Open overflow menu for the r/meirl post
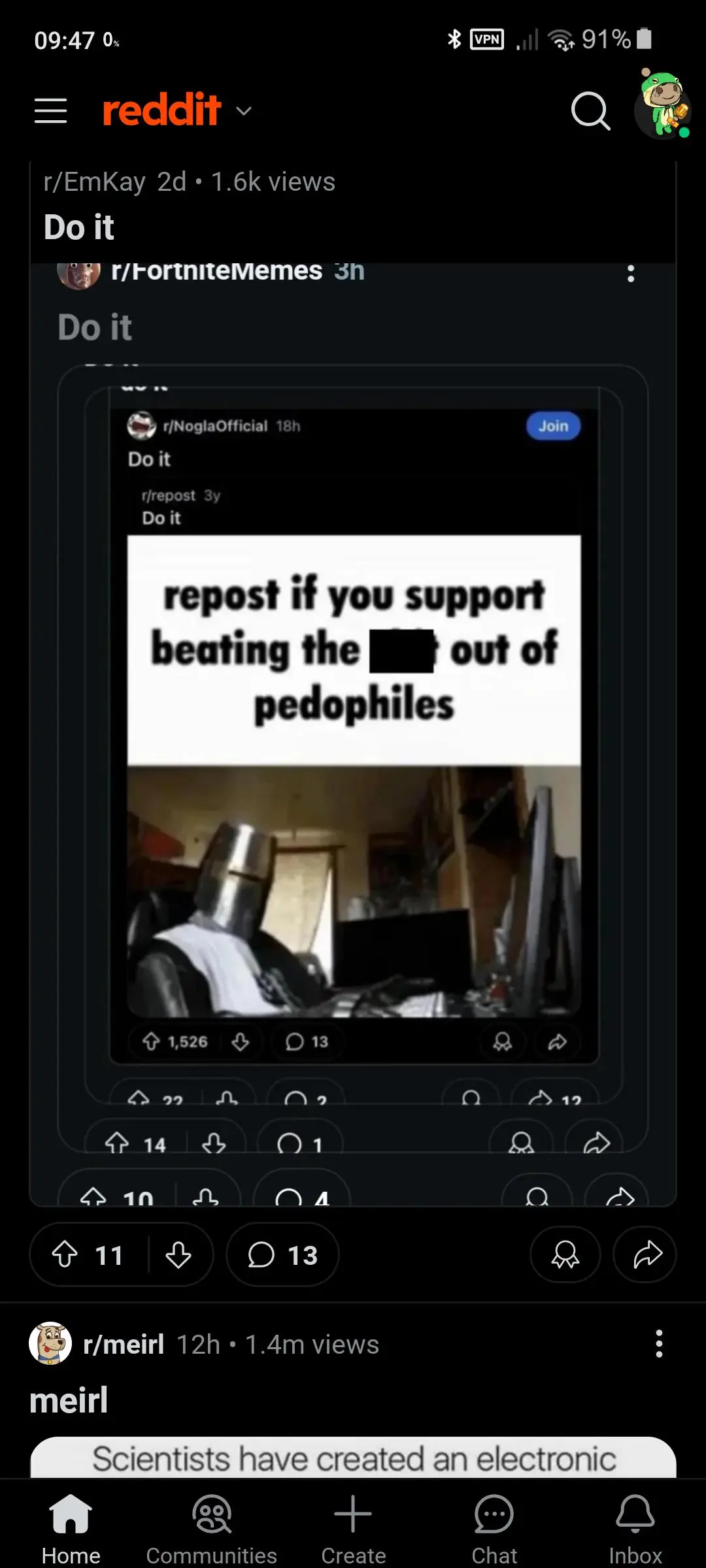706x1568 pixels. pyautogui.click(x=659, y=1344)
